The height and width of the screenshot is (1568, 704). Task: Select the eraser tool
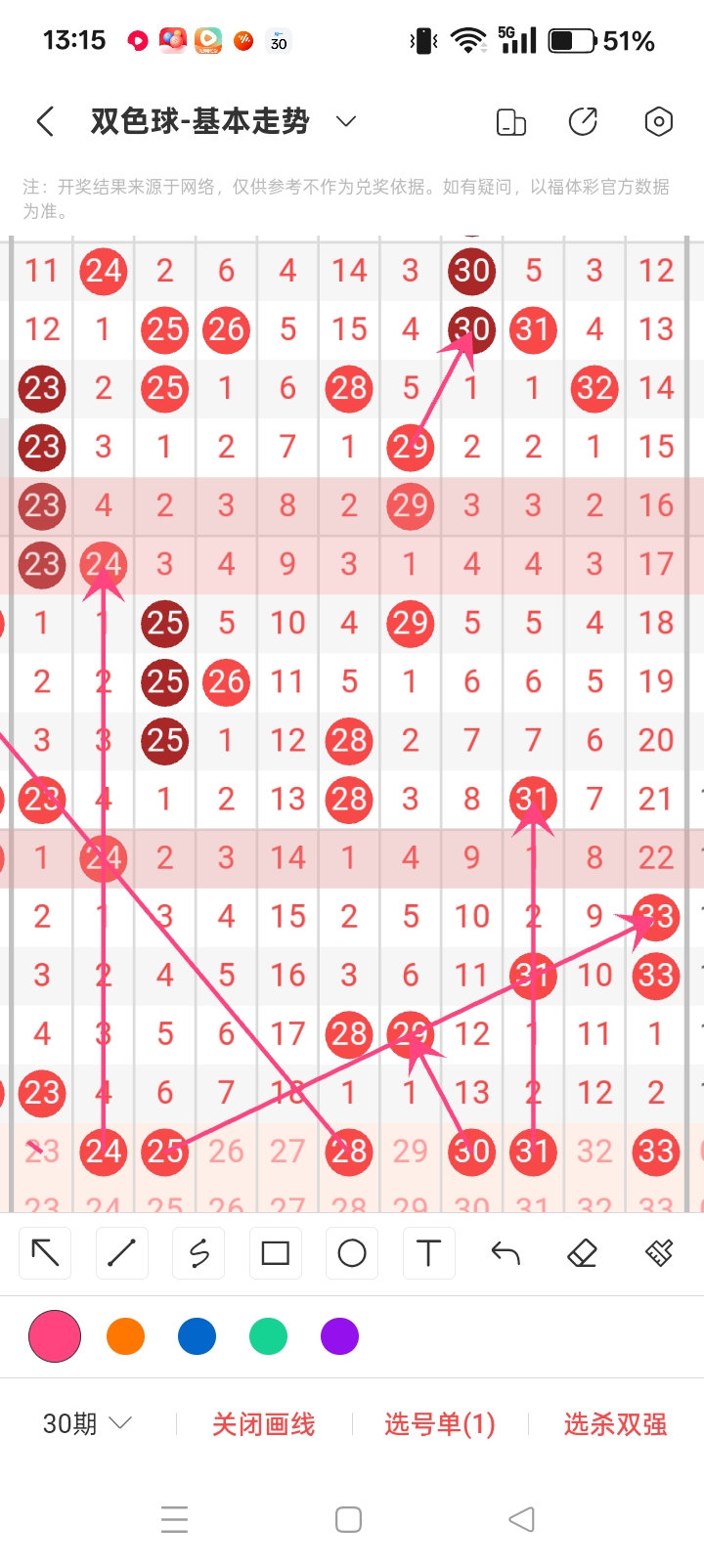[582, 1253]
